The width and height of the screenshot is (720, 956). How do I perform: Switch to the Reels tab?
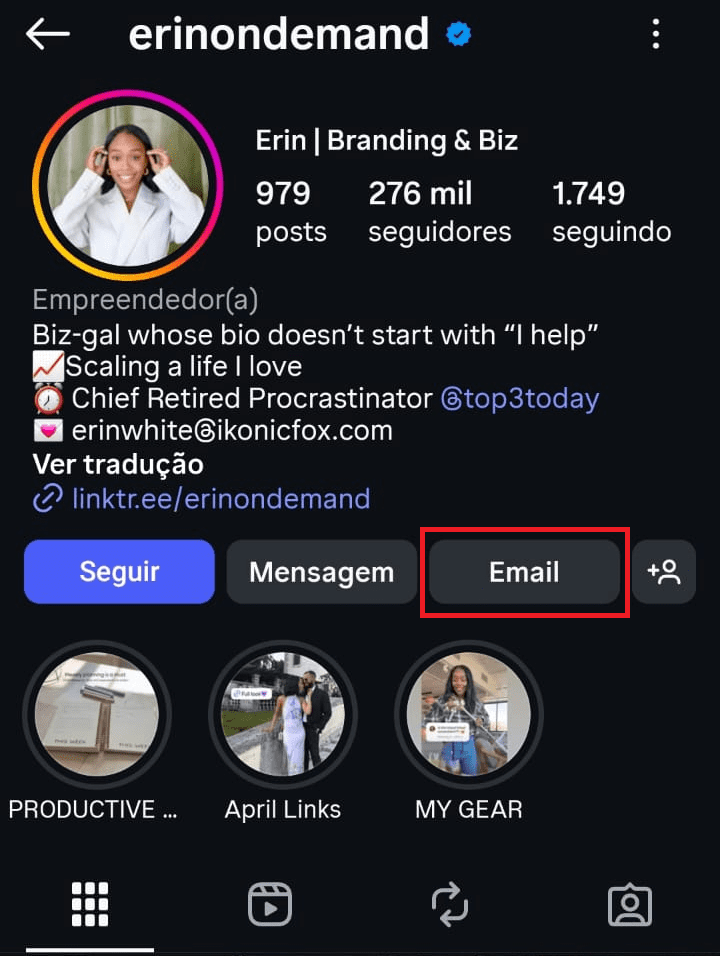click(270, 905)
